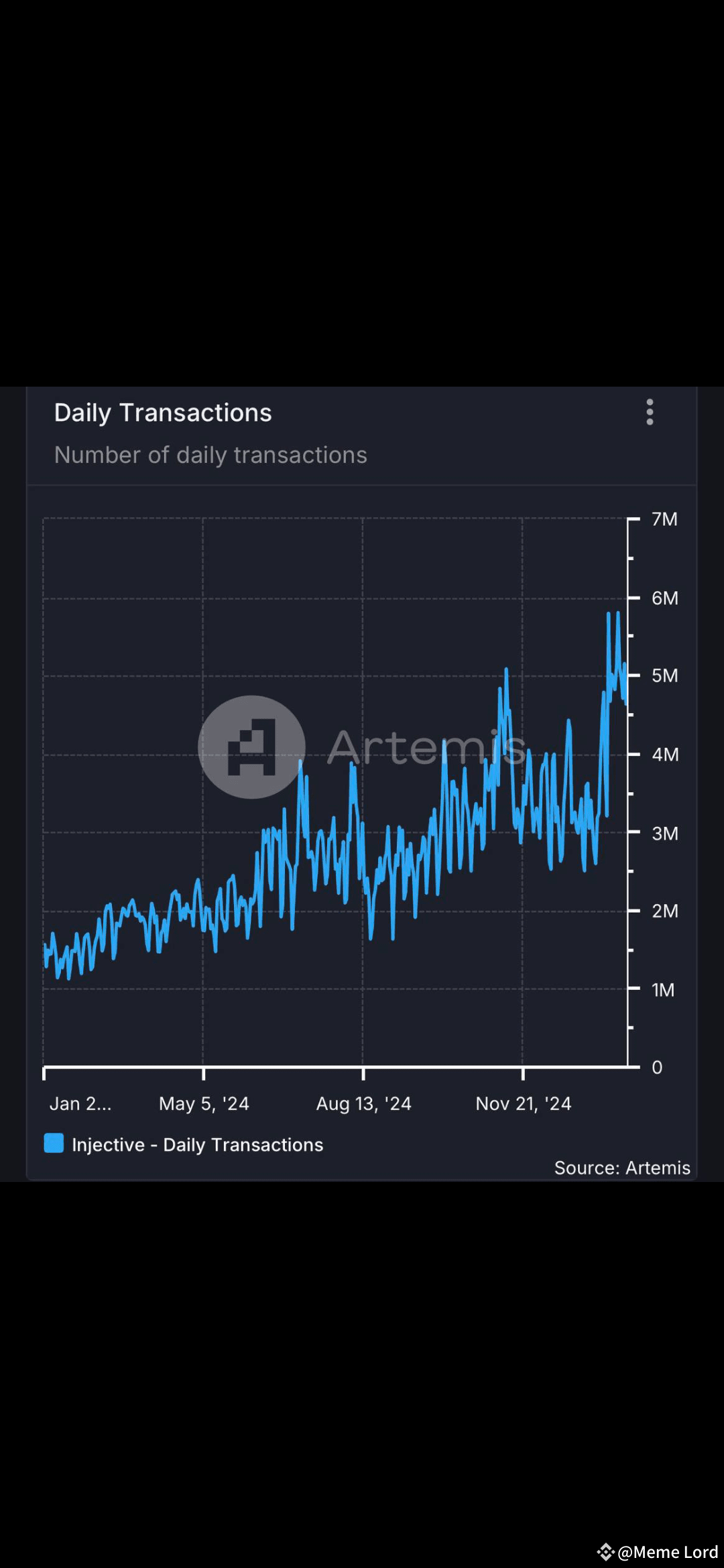Screen dimensions: 724x1568
Task: Click the Artemis pixel-A logo mark
Action: (251, 747)
